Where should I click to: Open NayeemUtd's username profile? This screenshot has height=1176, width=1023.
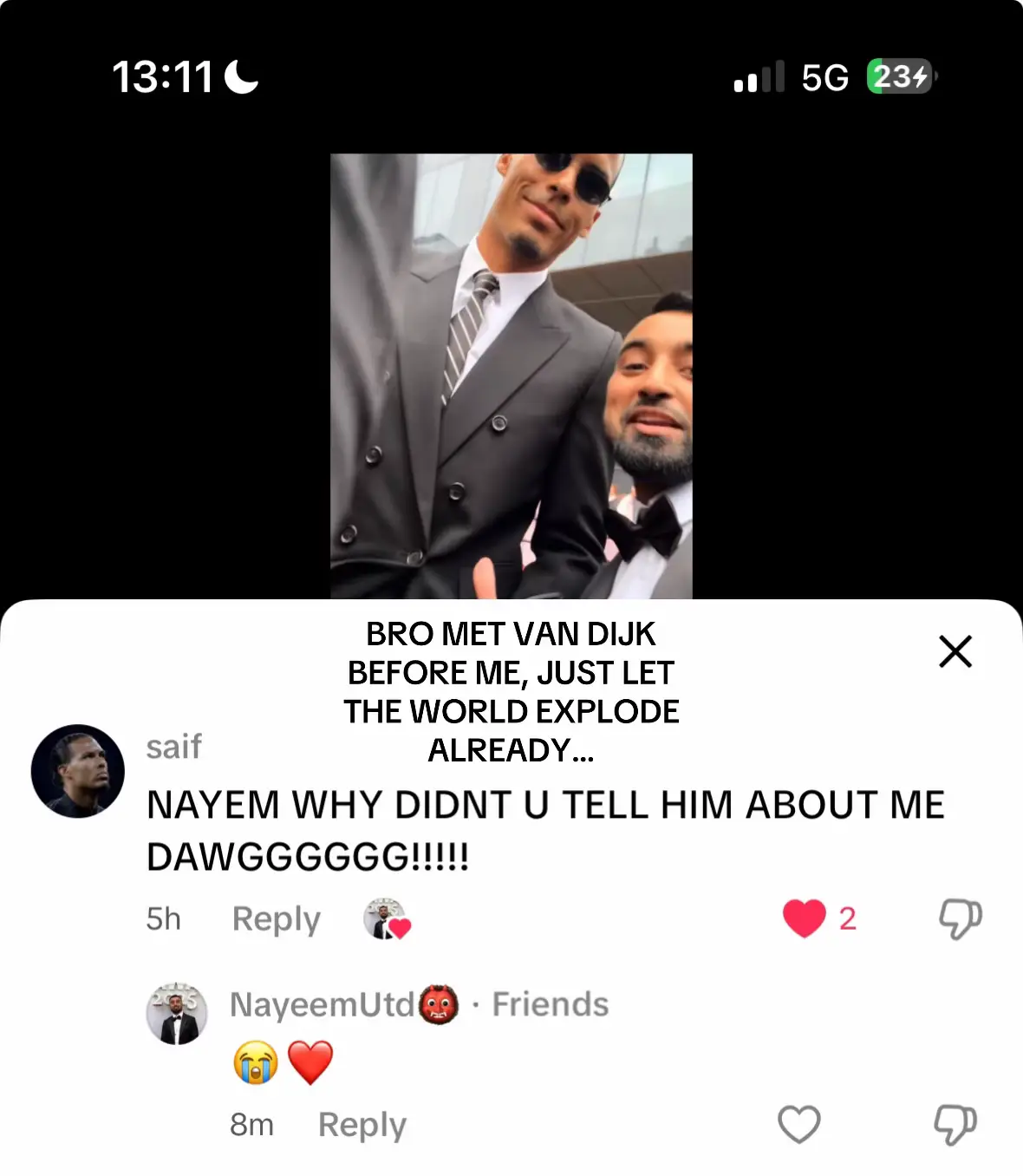323,1004
